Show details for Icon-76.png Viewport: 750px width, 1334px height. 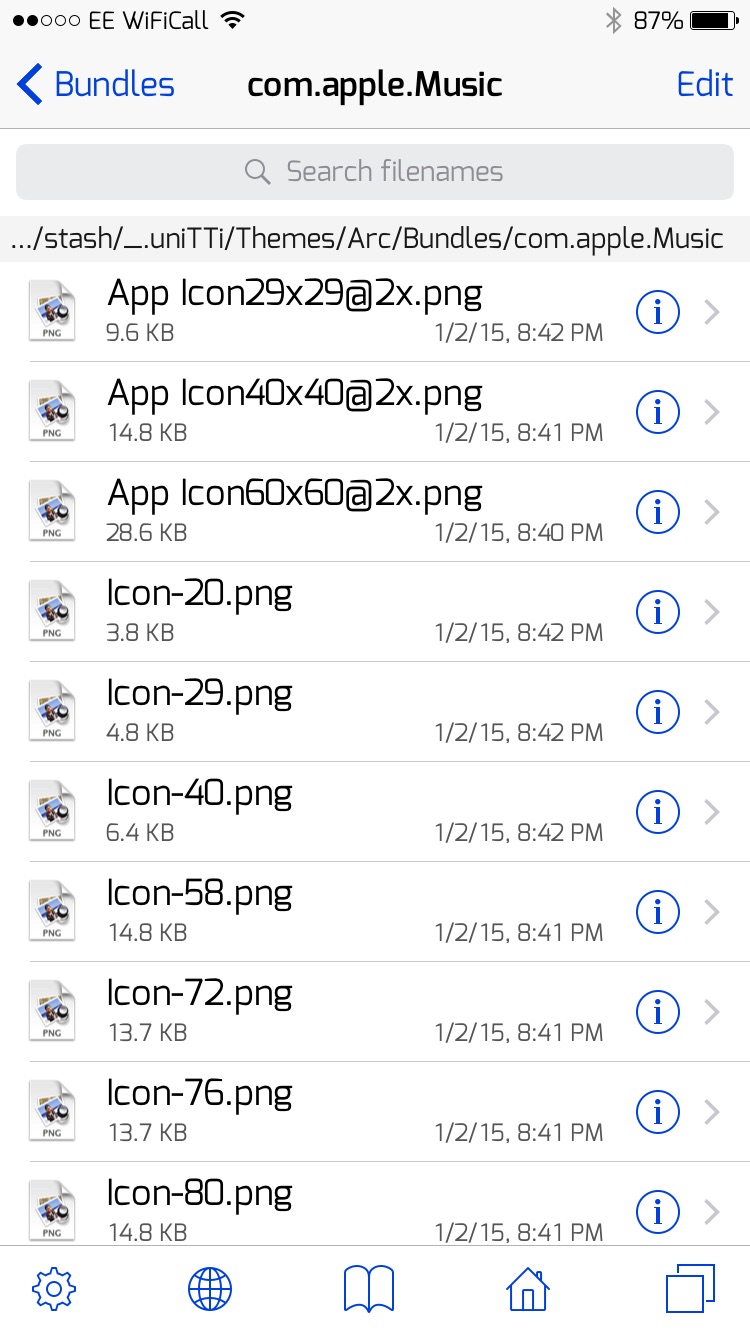(x=658, y=1112)
